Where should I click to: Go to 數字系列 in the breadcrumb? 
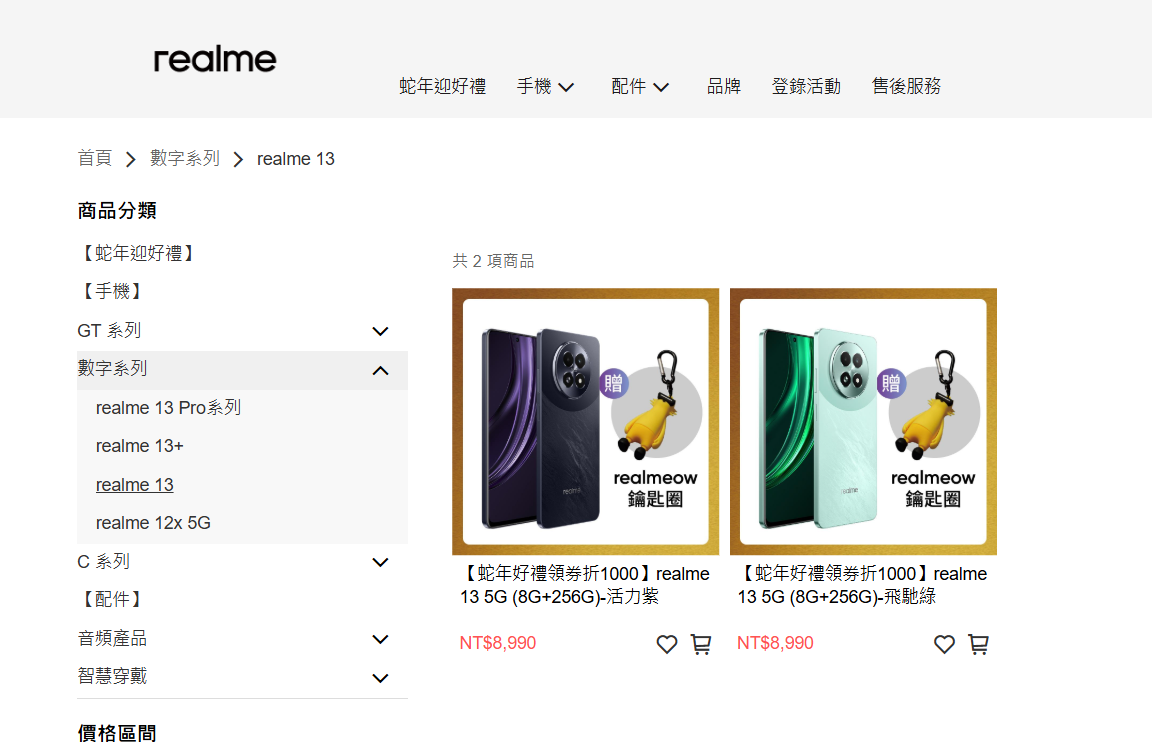[x=184, y=158]
